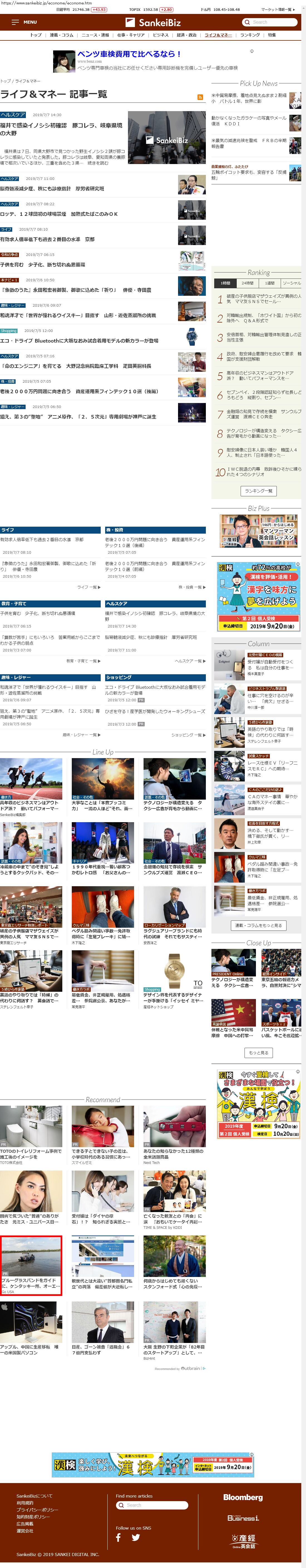
Task: Go to ビジネス in the top navigation
Action: click(x=161, y=35)
